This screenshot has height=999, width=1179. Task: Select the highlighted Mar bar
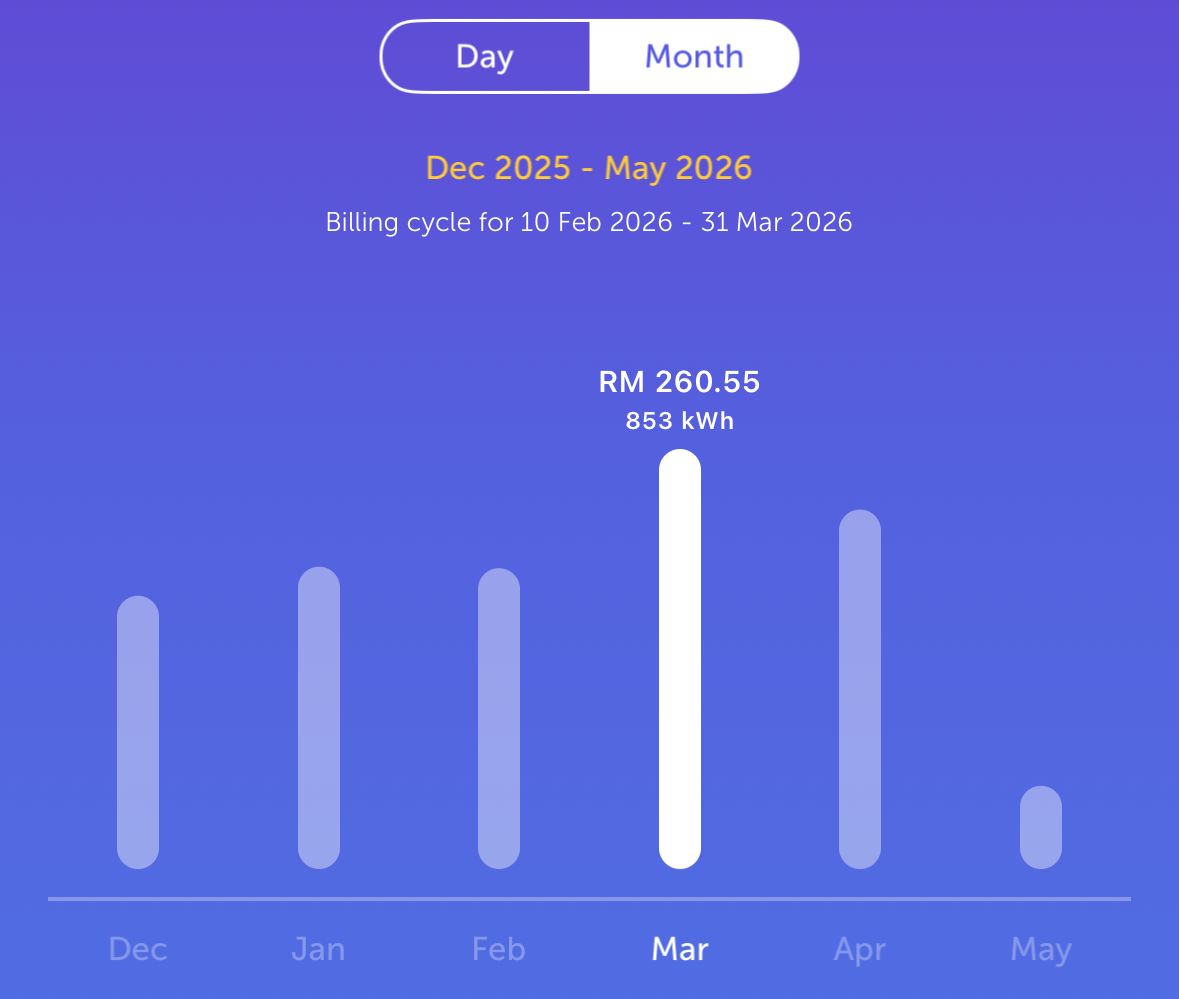(680, 659)
